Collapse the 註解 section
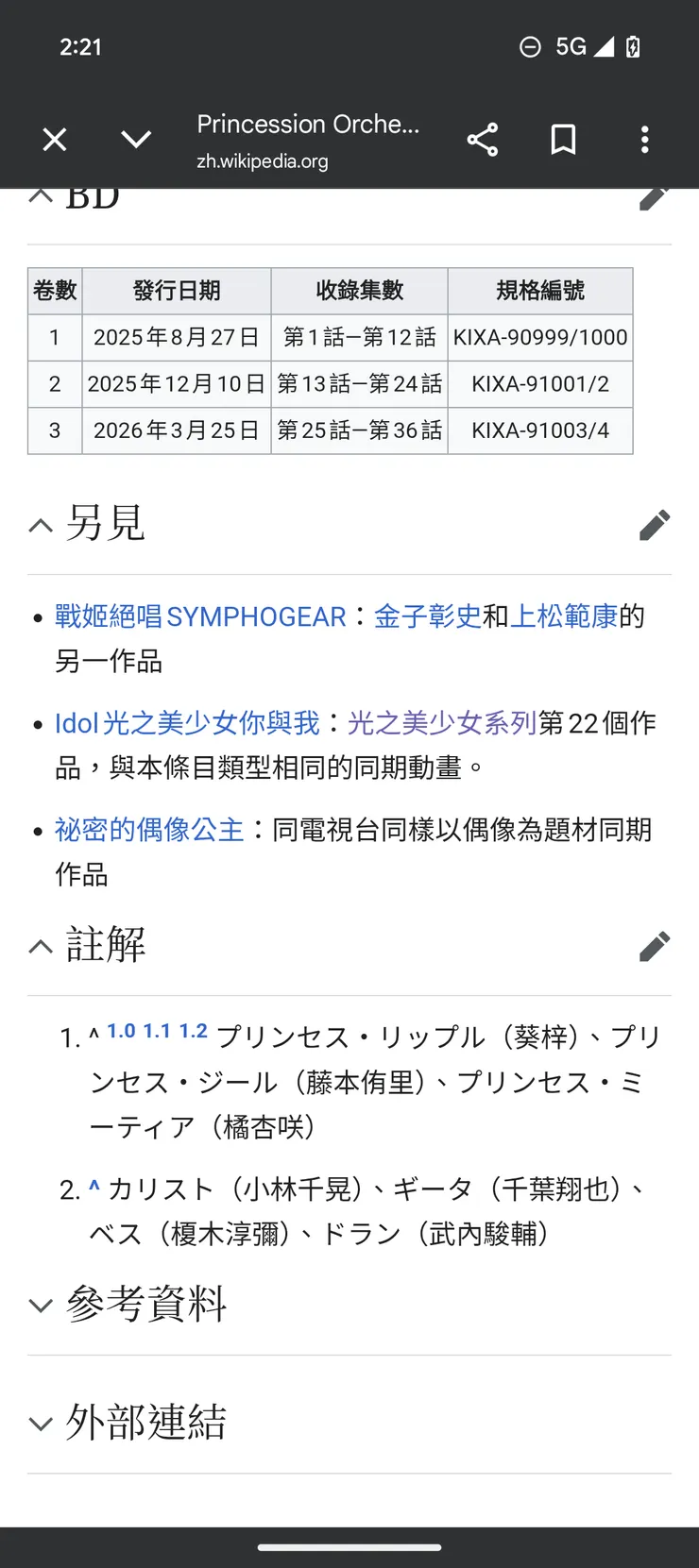The width and height of the screenshot is (699, 1568). click(40, 945)
